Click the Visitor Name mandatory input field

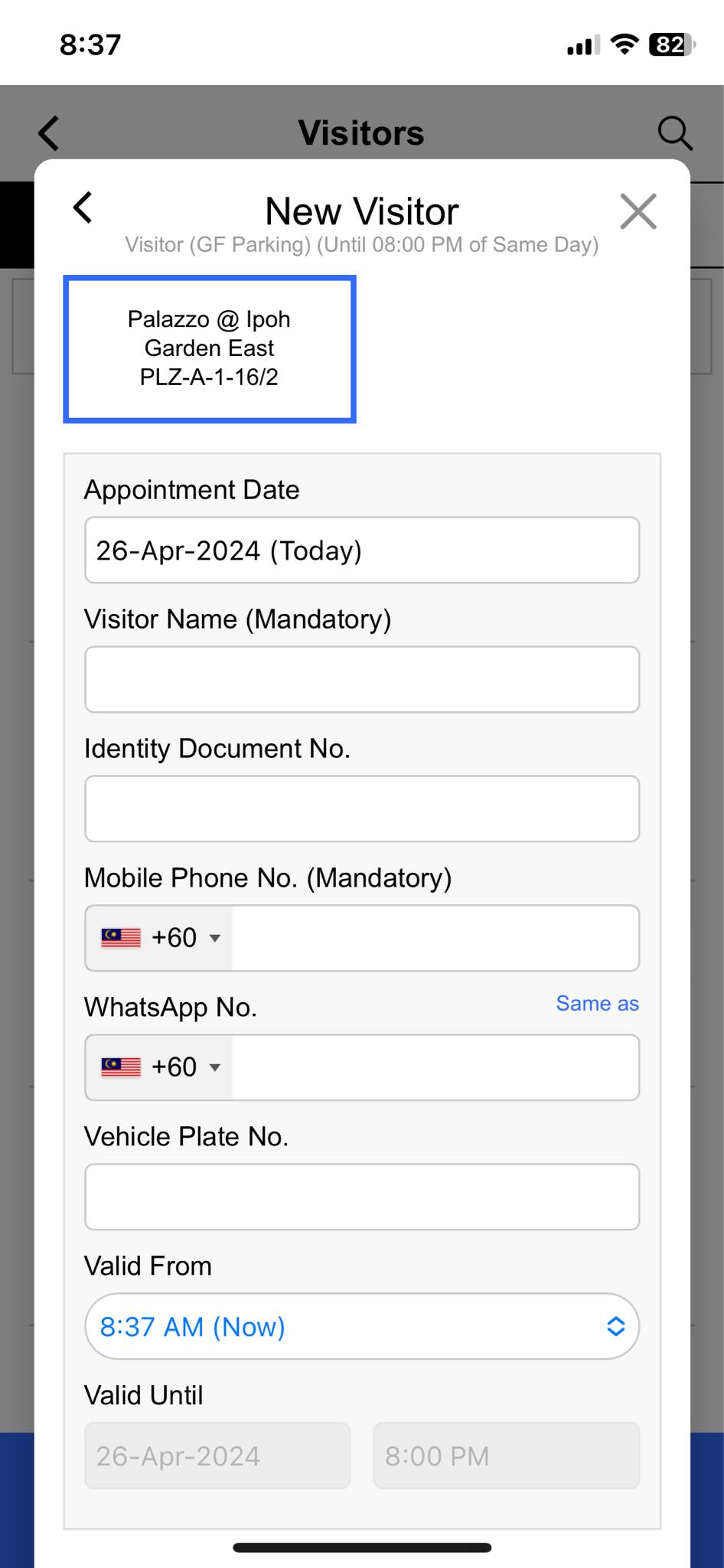[361, 679]
